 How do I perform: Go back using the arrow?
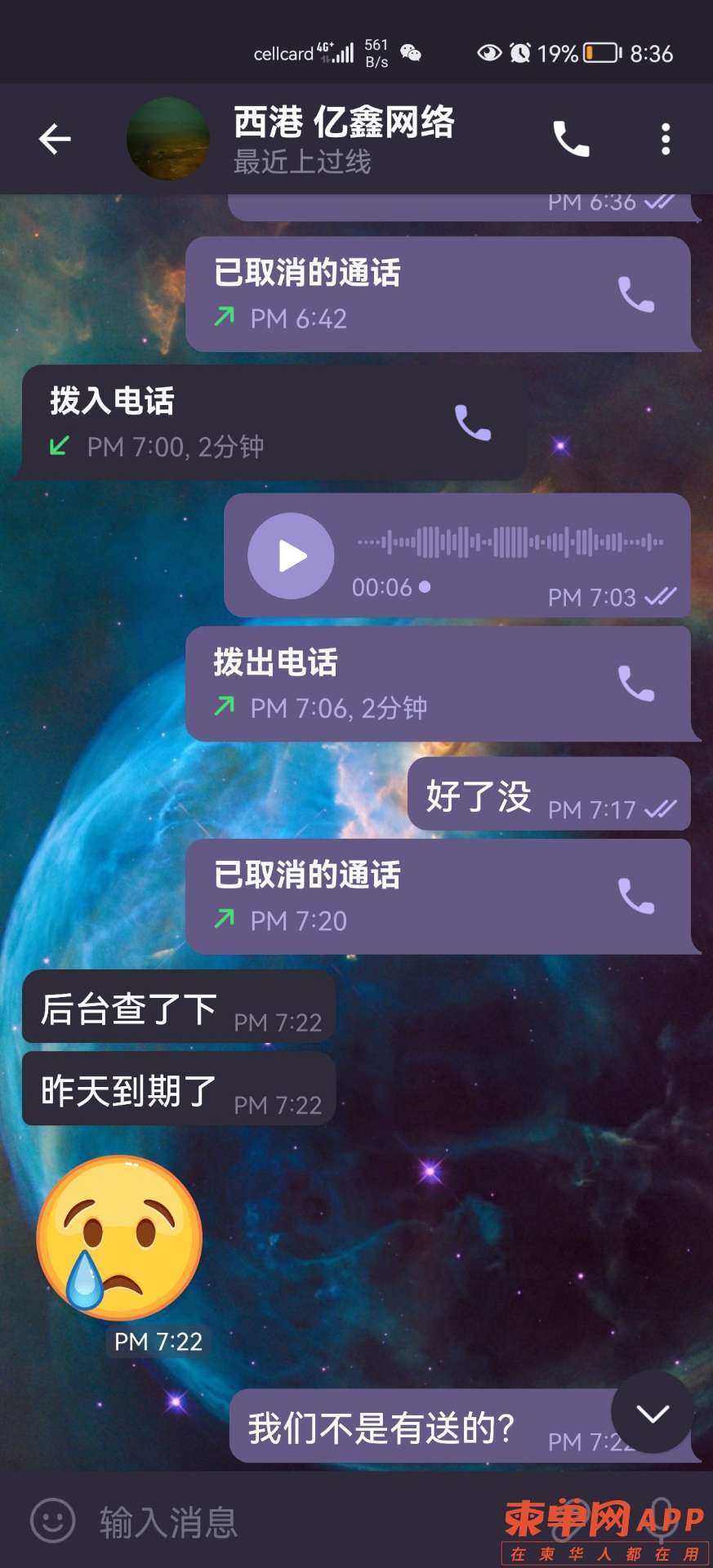(55, 139)
